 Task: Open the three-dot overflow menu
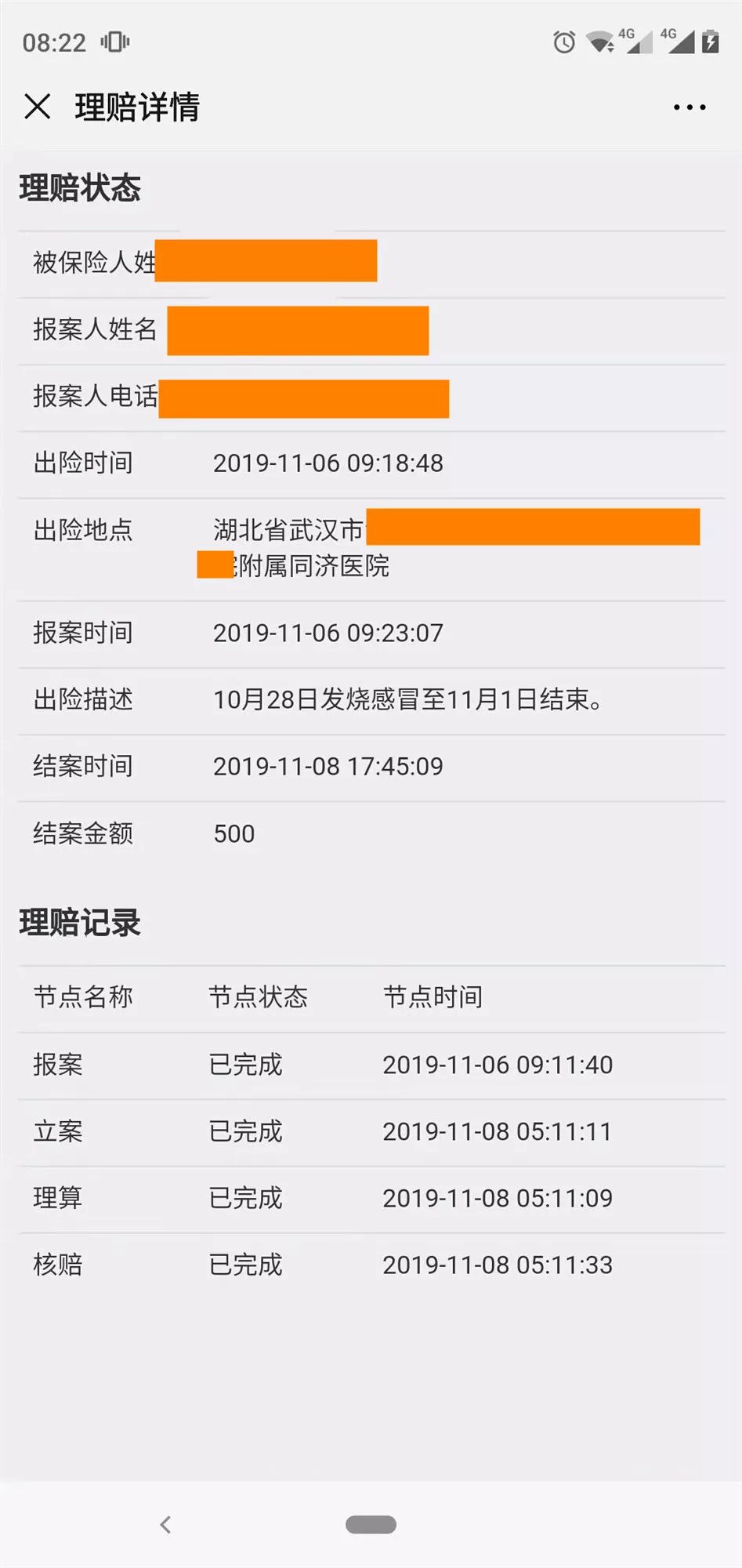[690, 107]
